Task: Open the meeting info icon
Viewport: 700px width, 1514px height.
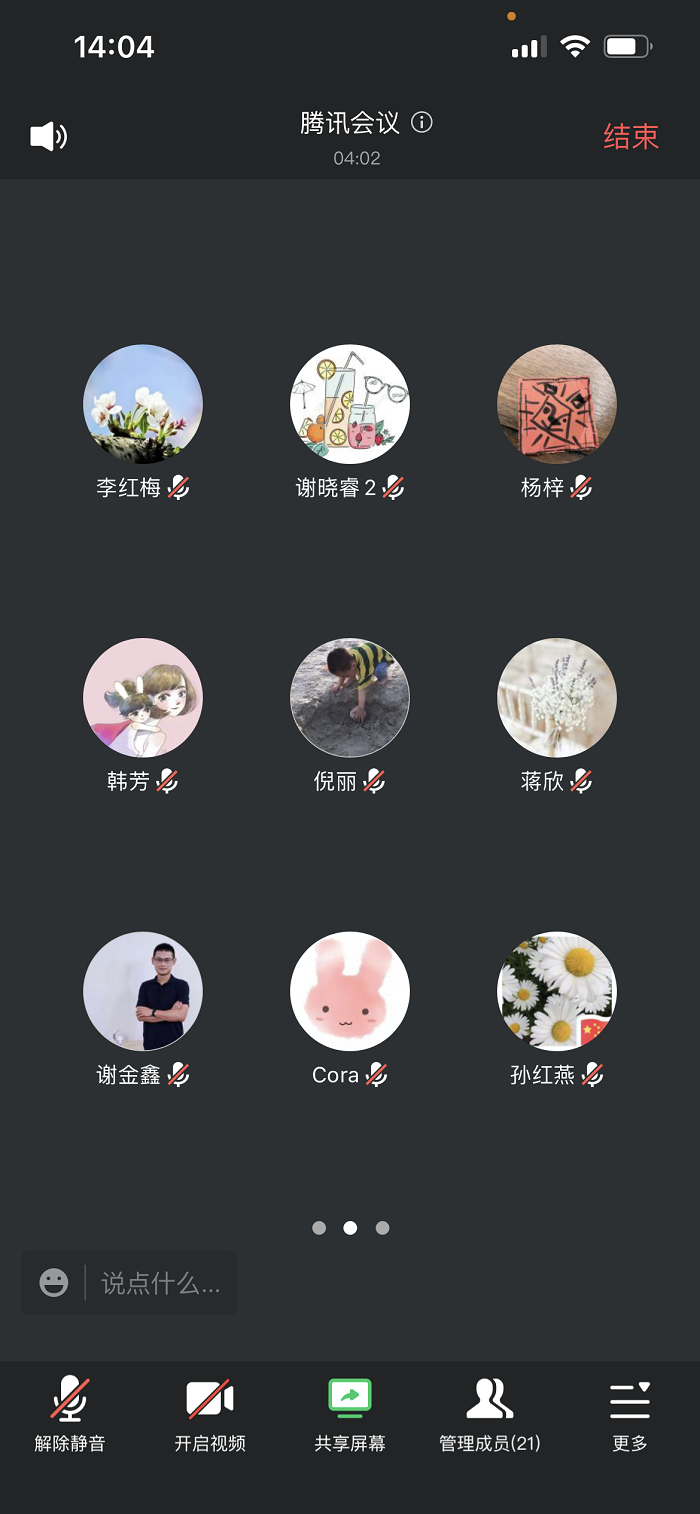Action: click(422, 123)
